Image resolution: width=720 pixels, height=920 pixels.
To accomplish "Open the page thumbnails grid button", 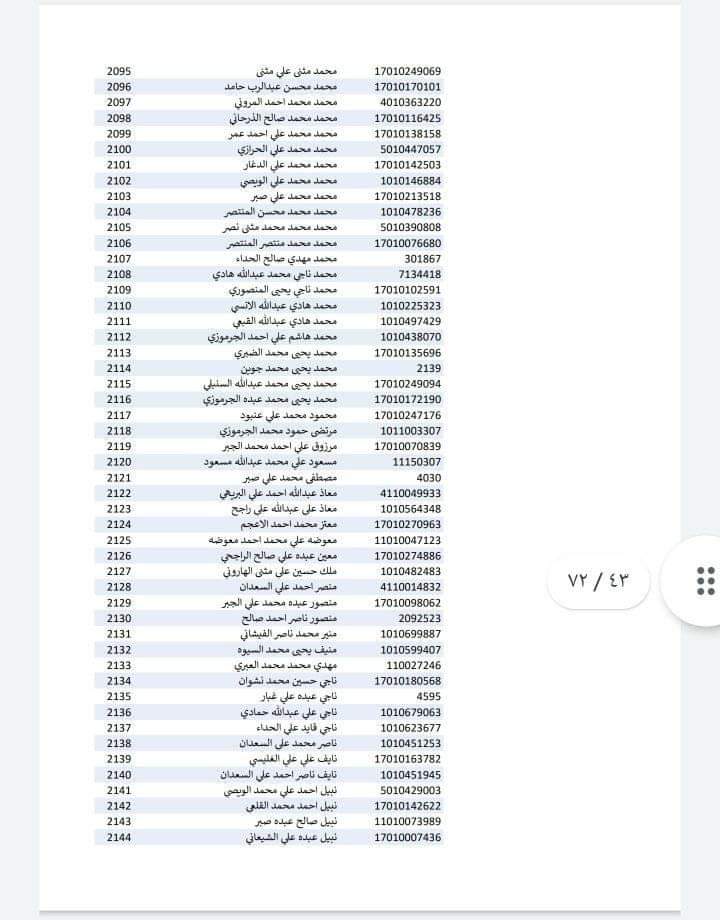I will (x=703, y=581).
